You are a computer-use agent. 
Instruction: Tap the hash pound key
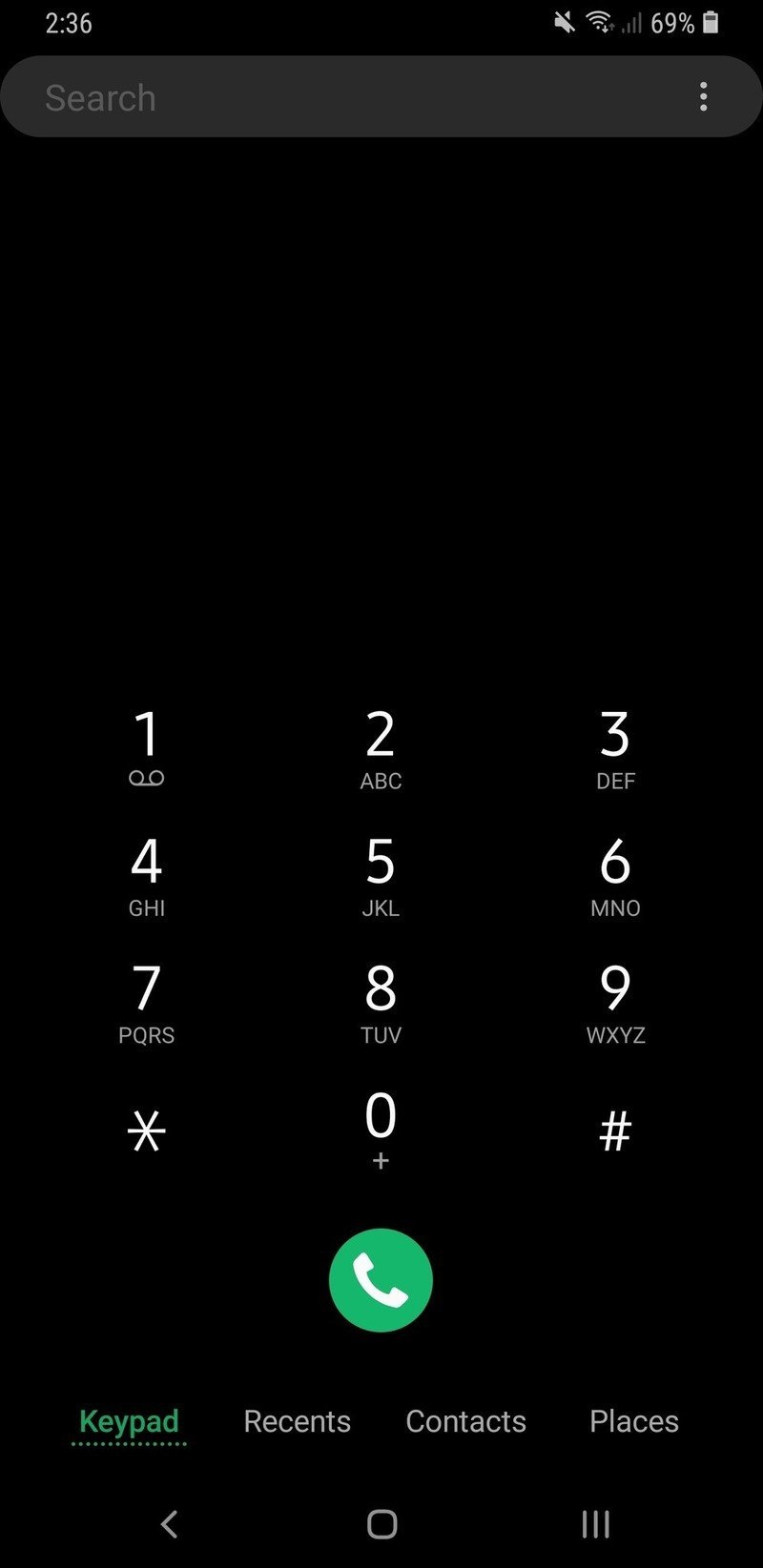(x=615, y=1131)
